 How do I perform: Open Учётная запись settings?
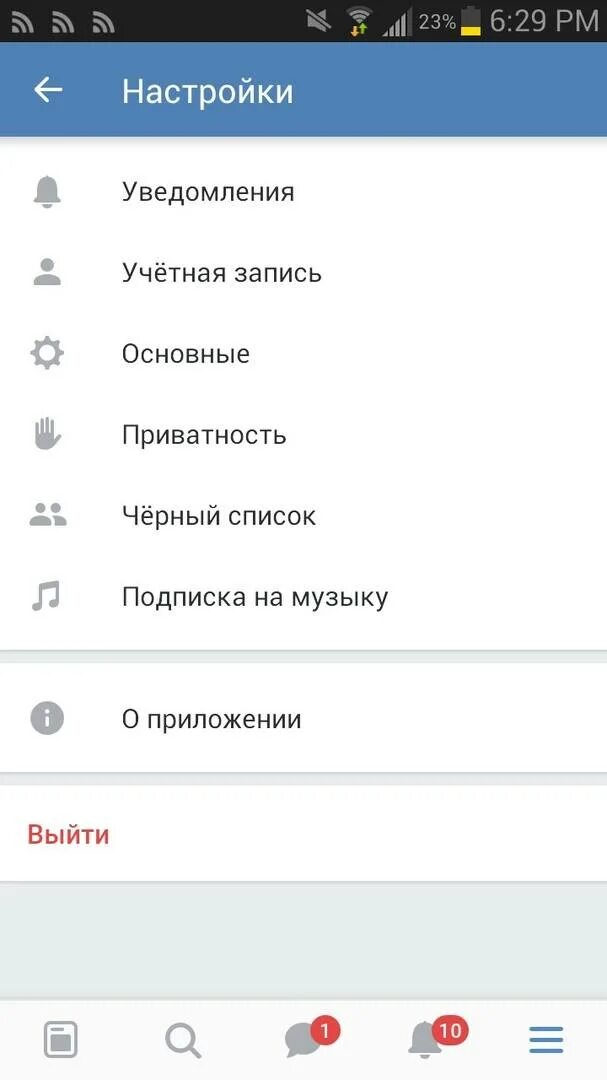point(221,273)
